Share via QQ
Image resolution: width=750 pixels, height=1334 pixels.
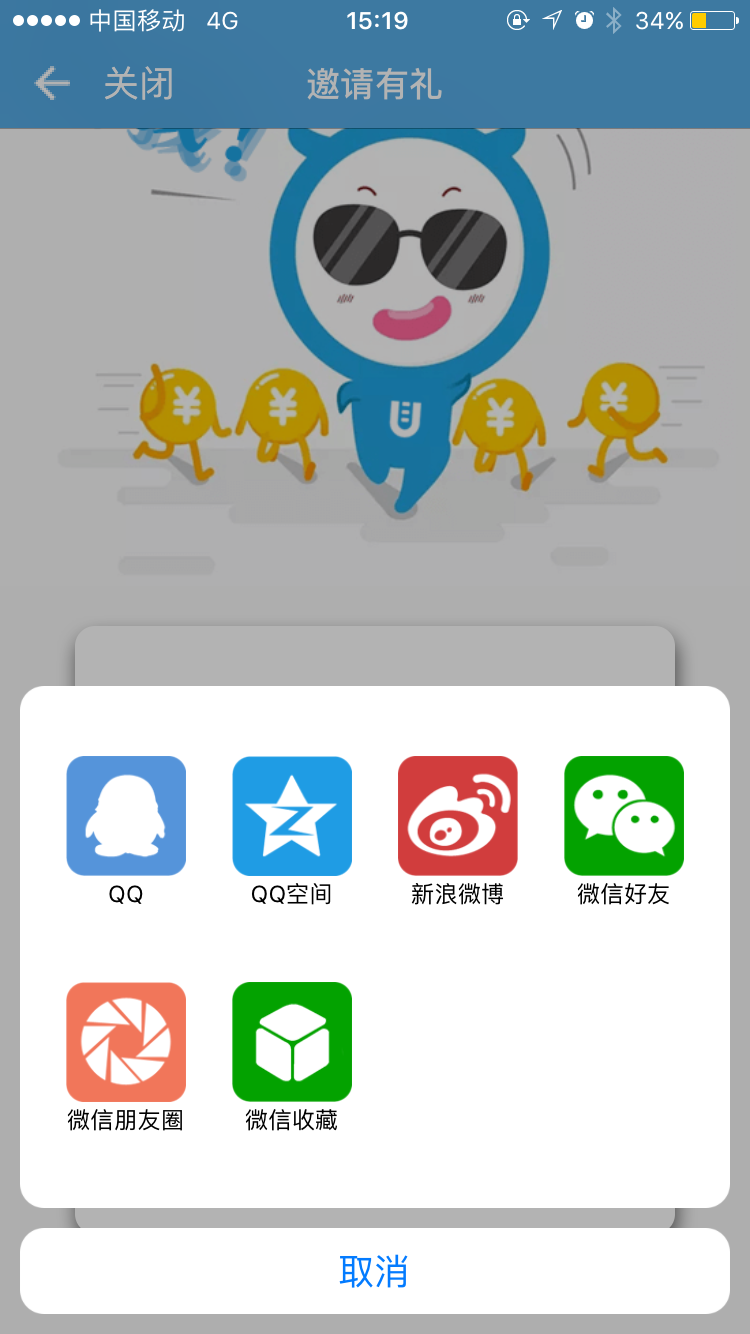tap(126, 816)
